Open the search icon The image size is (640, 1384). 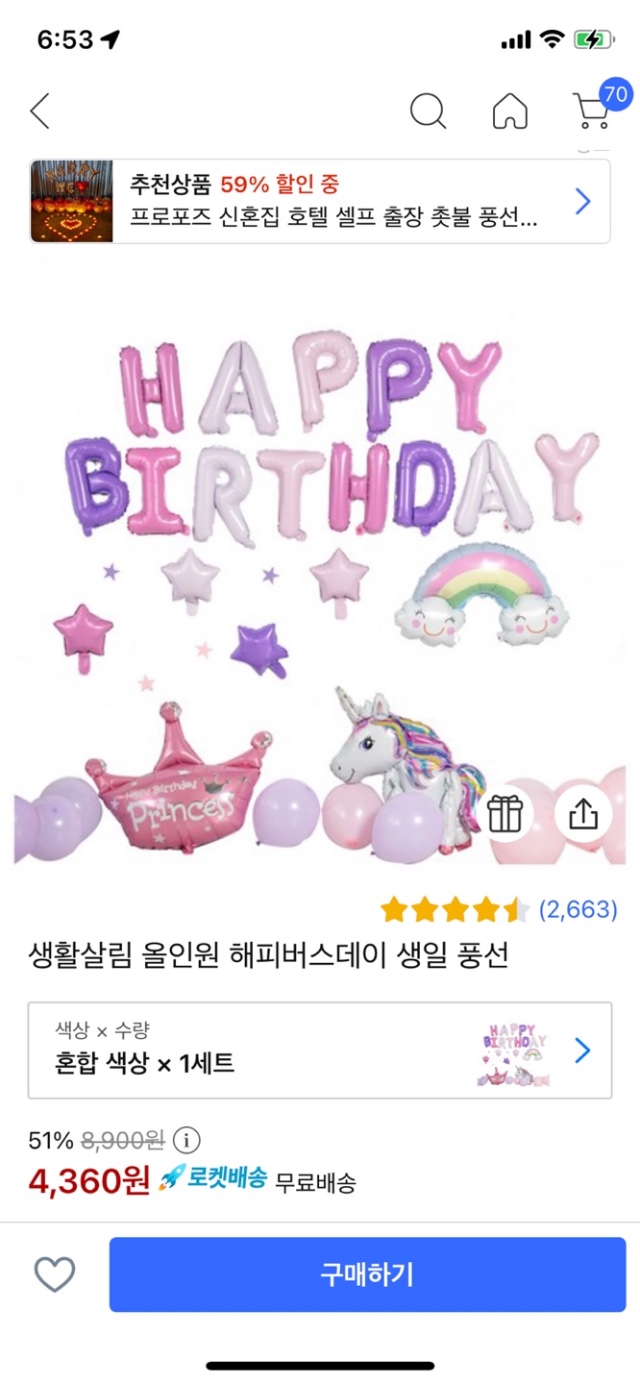(428, 111)
